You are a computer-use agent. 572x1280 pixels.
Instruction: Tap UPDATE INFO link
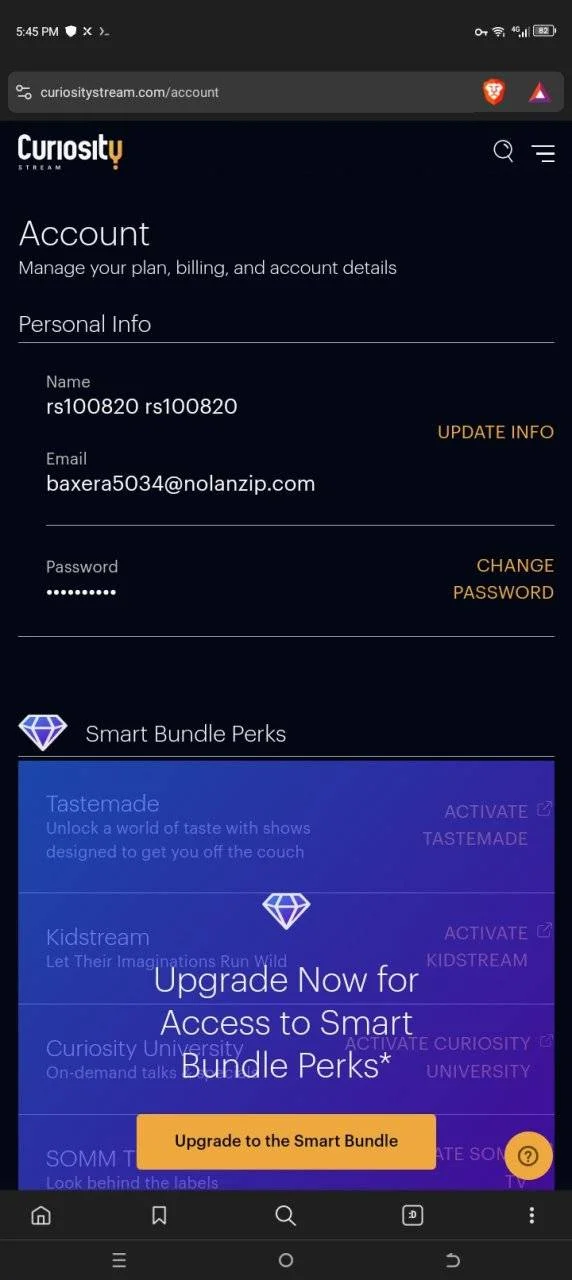[495, 432]
